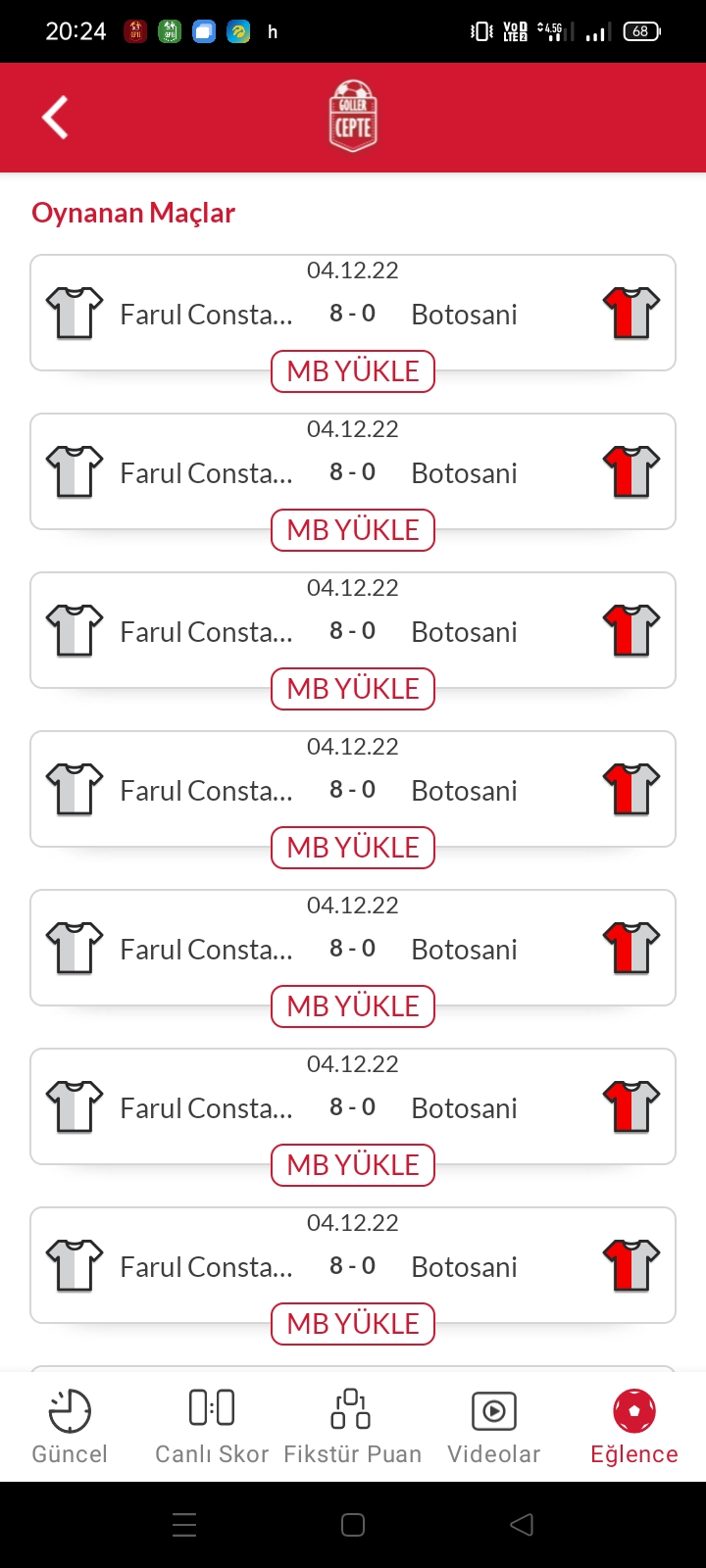Tap the system home button
The width and height of the screenshot is (706, 1568).
(353, 1525)
